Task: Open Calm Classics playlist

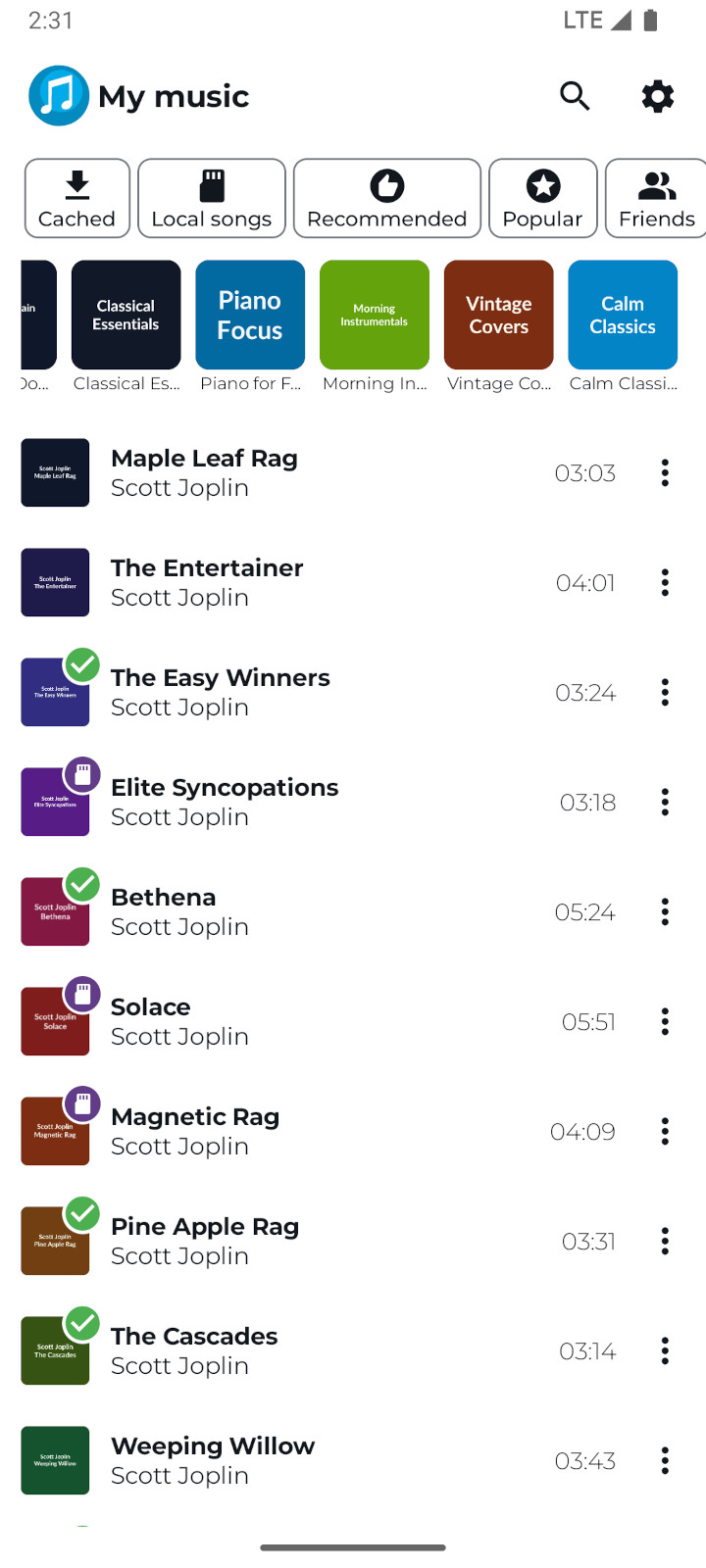Action: 623,326
